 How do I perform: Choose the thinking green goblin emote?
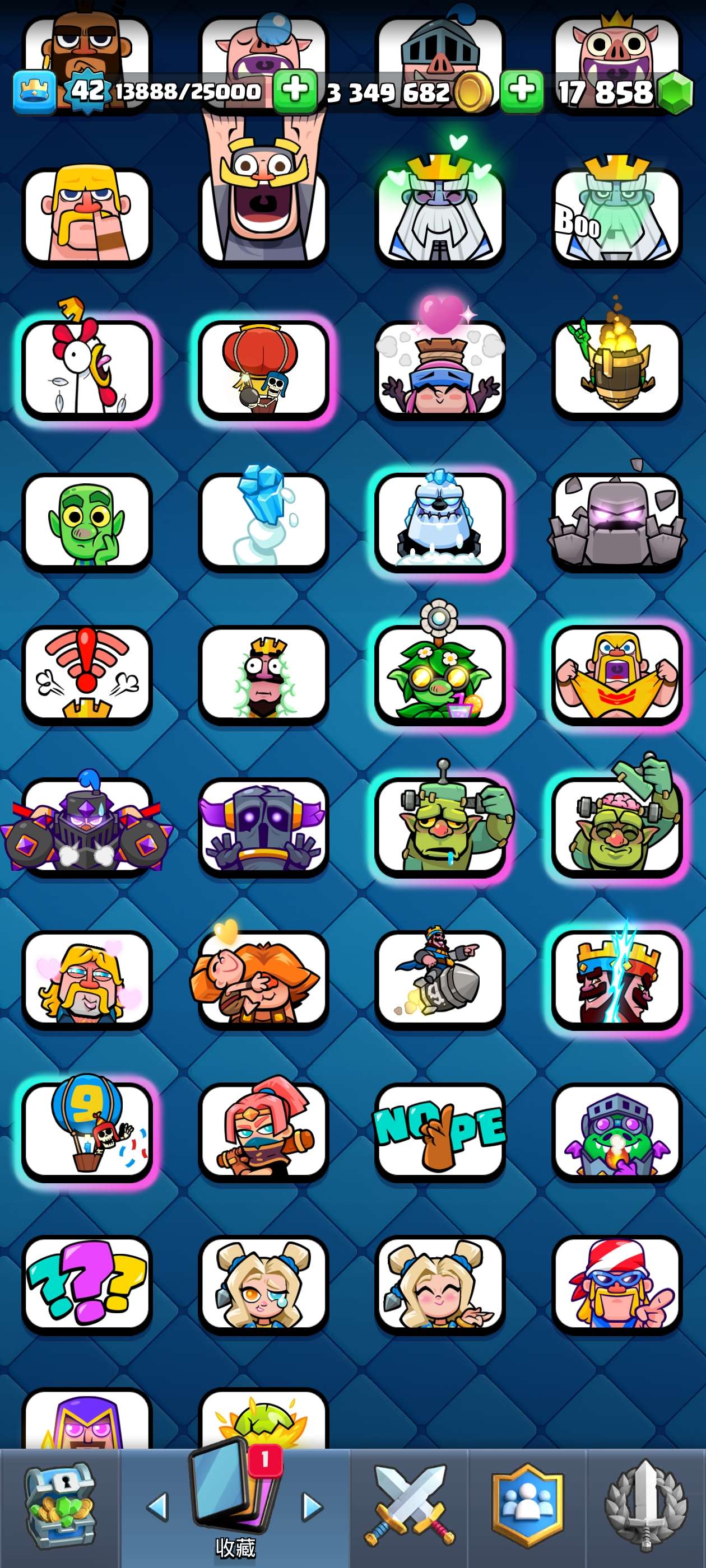click(x=86, y=522)
